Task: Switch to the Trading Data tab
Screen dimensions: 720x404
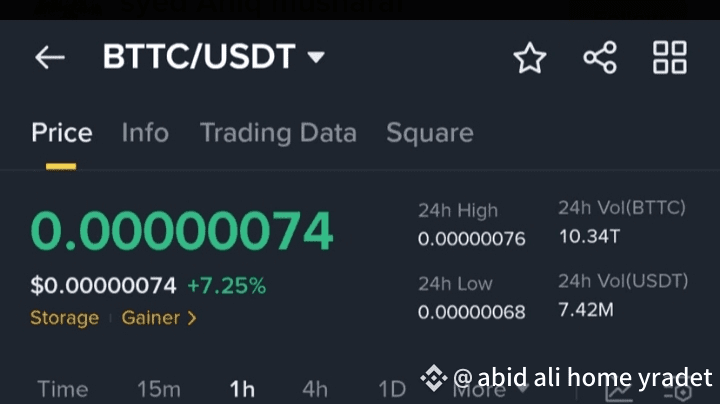Action: tap(278, 133)
